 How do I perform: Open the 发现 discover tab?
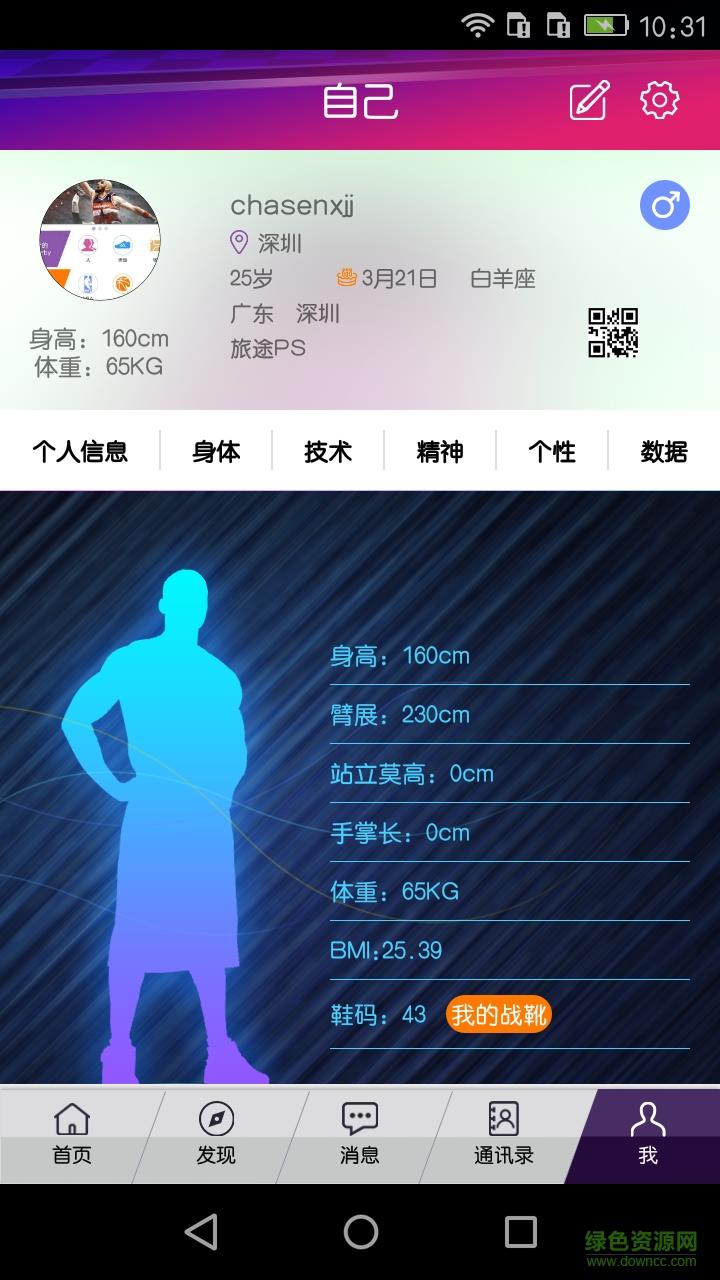216,1135
